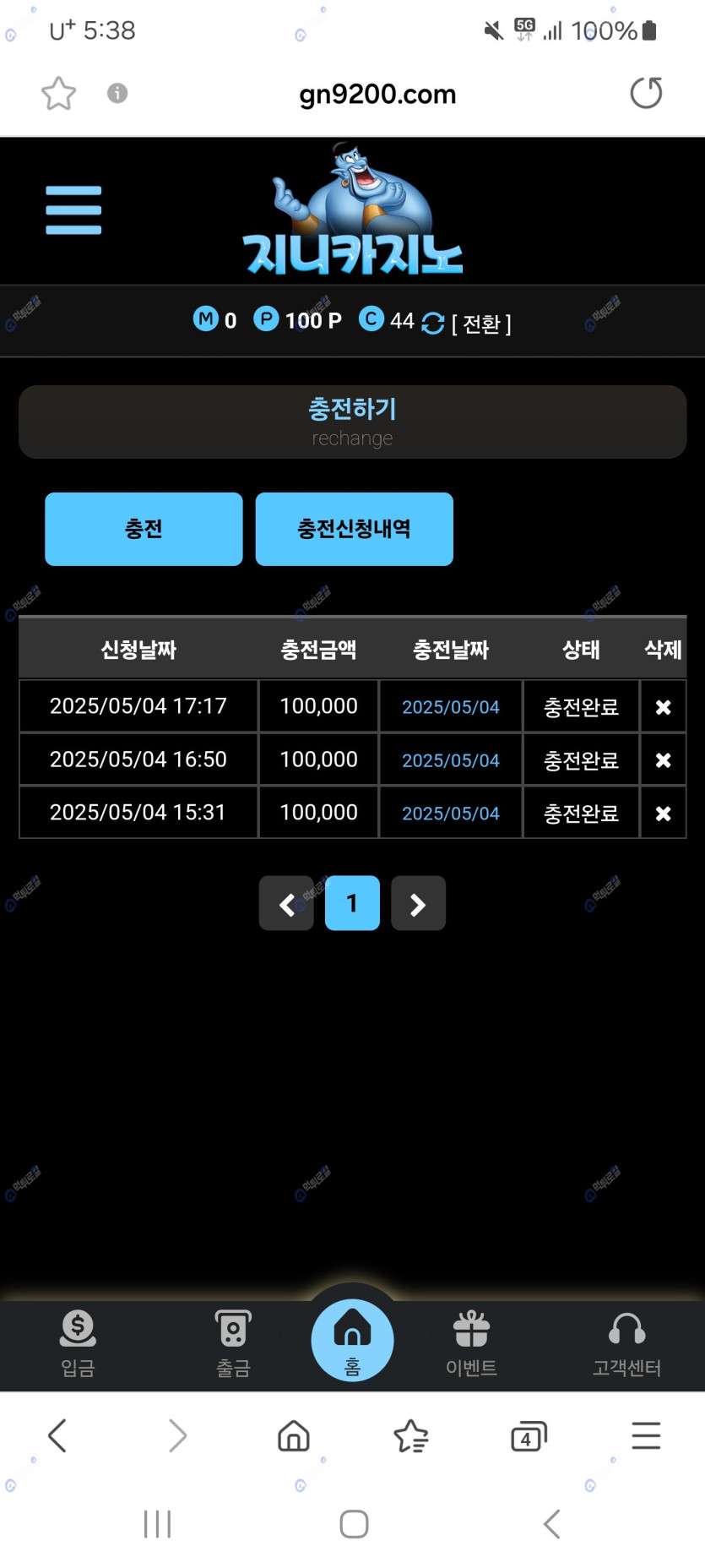View site info icon
The width and height of the screenshot is (705, 1568).
[x=117, y=93]
